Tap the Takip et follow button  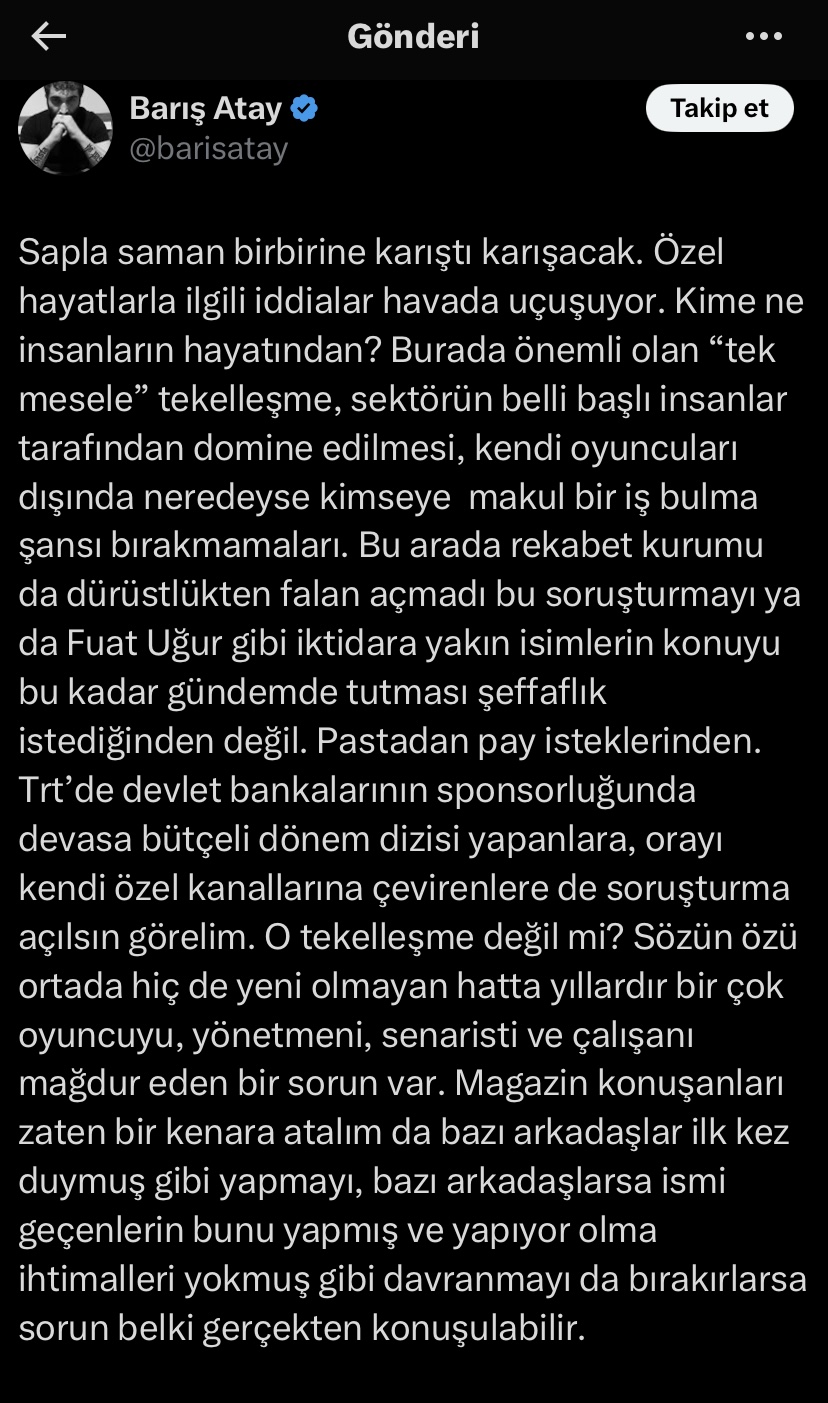click(719, 109)
